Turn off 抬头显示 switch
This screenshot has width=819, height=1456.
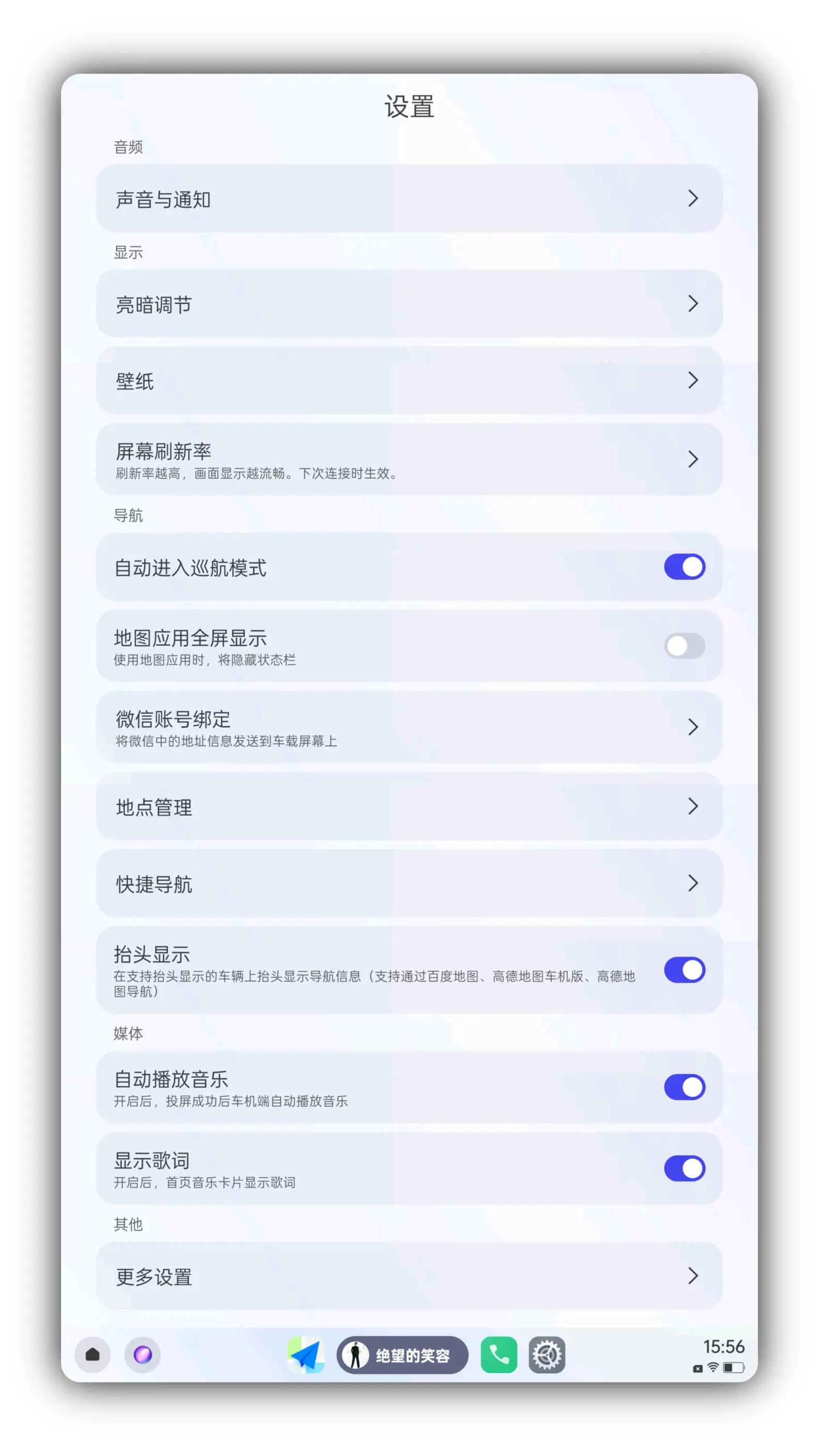point(684,970)
